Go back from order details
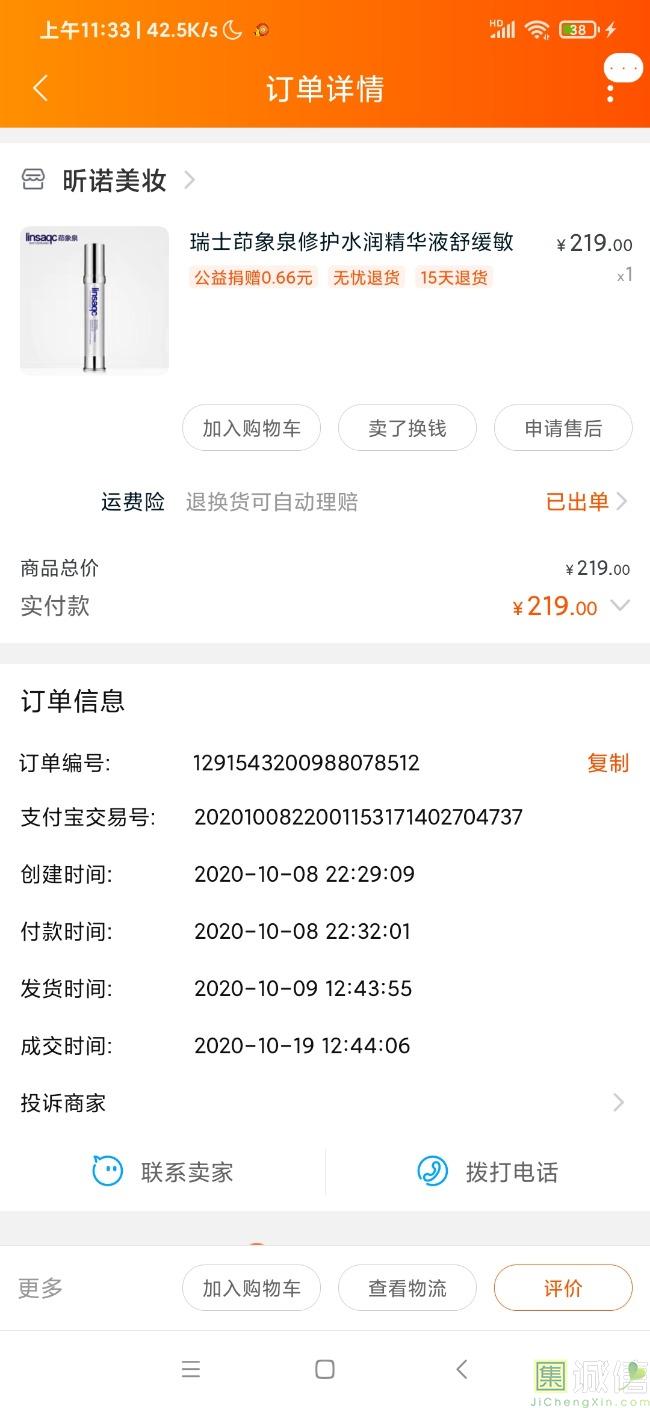 (x=40, y=88)
